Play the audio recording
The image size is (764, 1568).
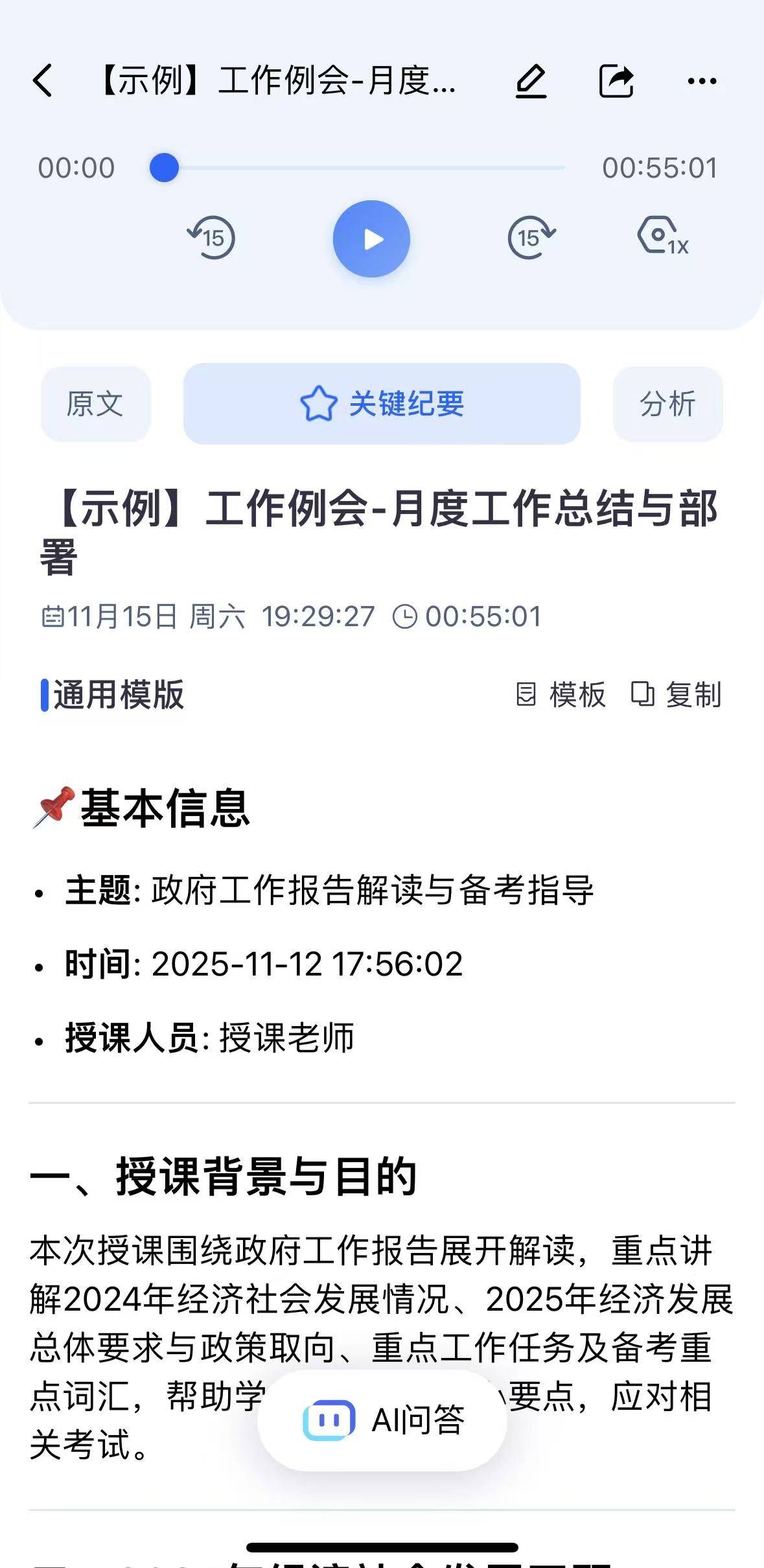pos(371,239)
